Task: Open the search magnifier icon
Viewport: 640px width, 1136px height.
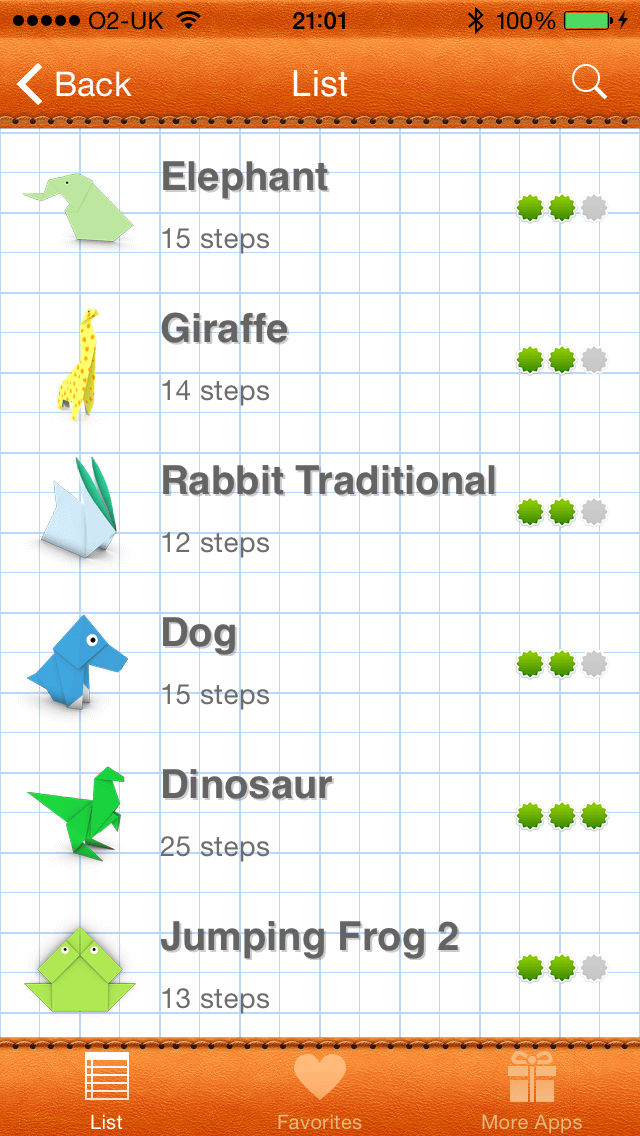Action: click(589, 81)
